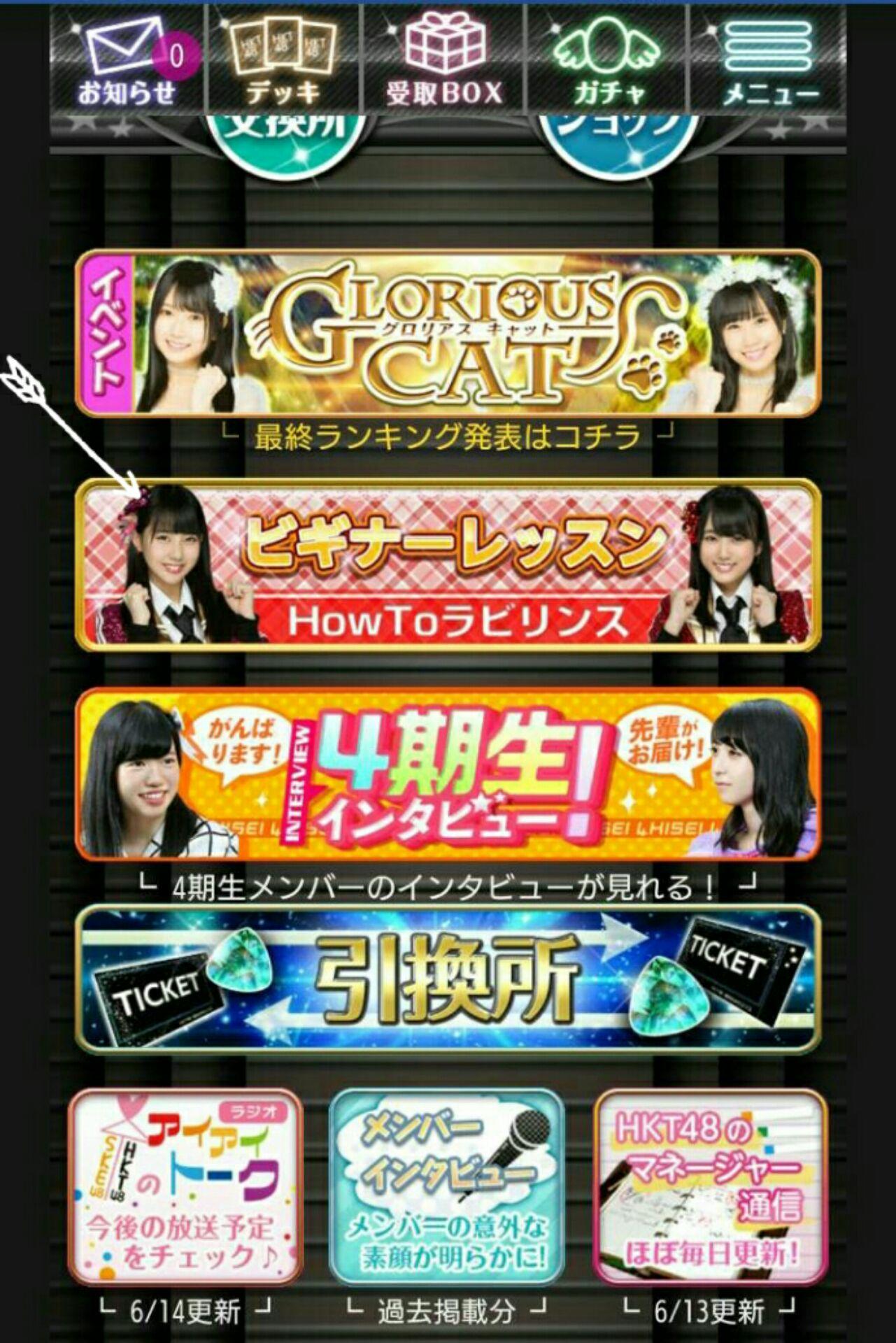Image resolution: width=896 pixels, height=1343 pixels.
Task: Tap the ショップ shop round button
Action: (x=618, y=135)
